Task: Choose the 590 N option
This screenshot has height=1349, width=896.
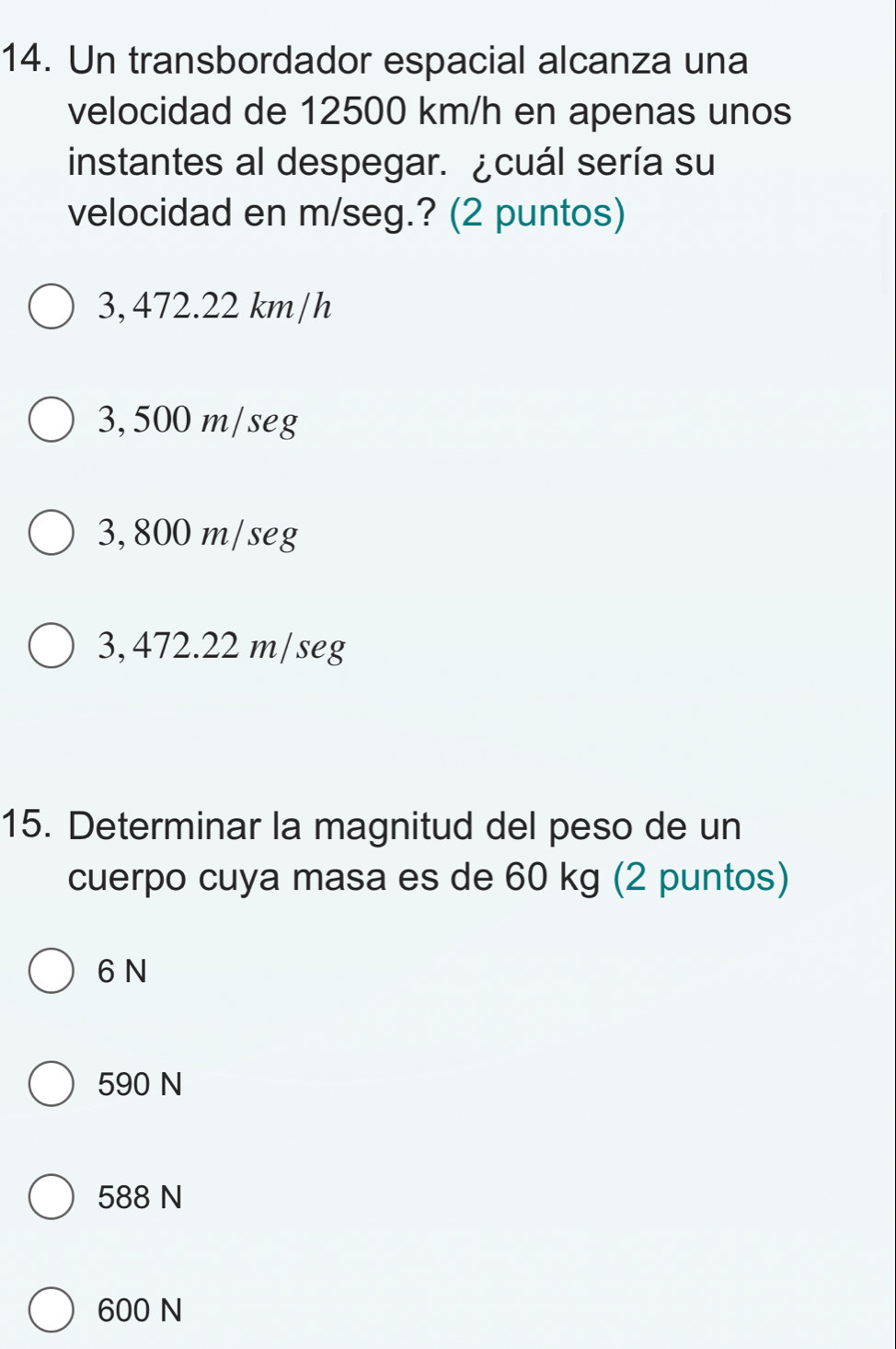Action: pyautogui.click(x=52, y=1084)
